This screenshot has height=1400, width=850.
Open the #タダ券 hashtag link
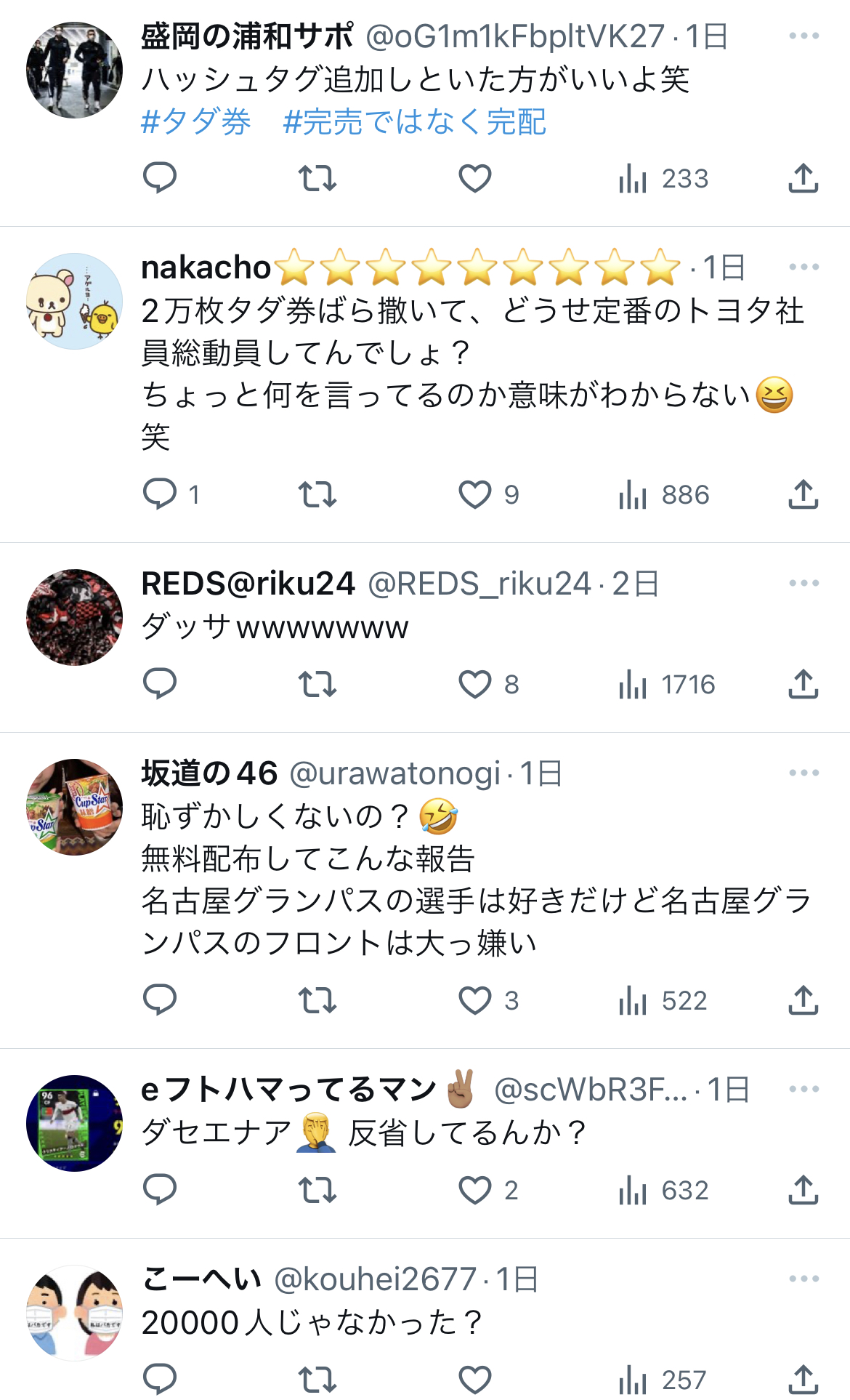click(196, 121)
